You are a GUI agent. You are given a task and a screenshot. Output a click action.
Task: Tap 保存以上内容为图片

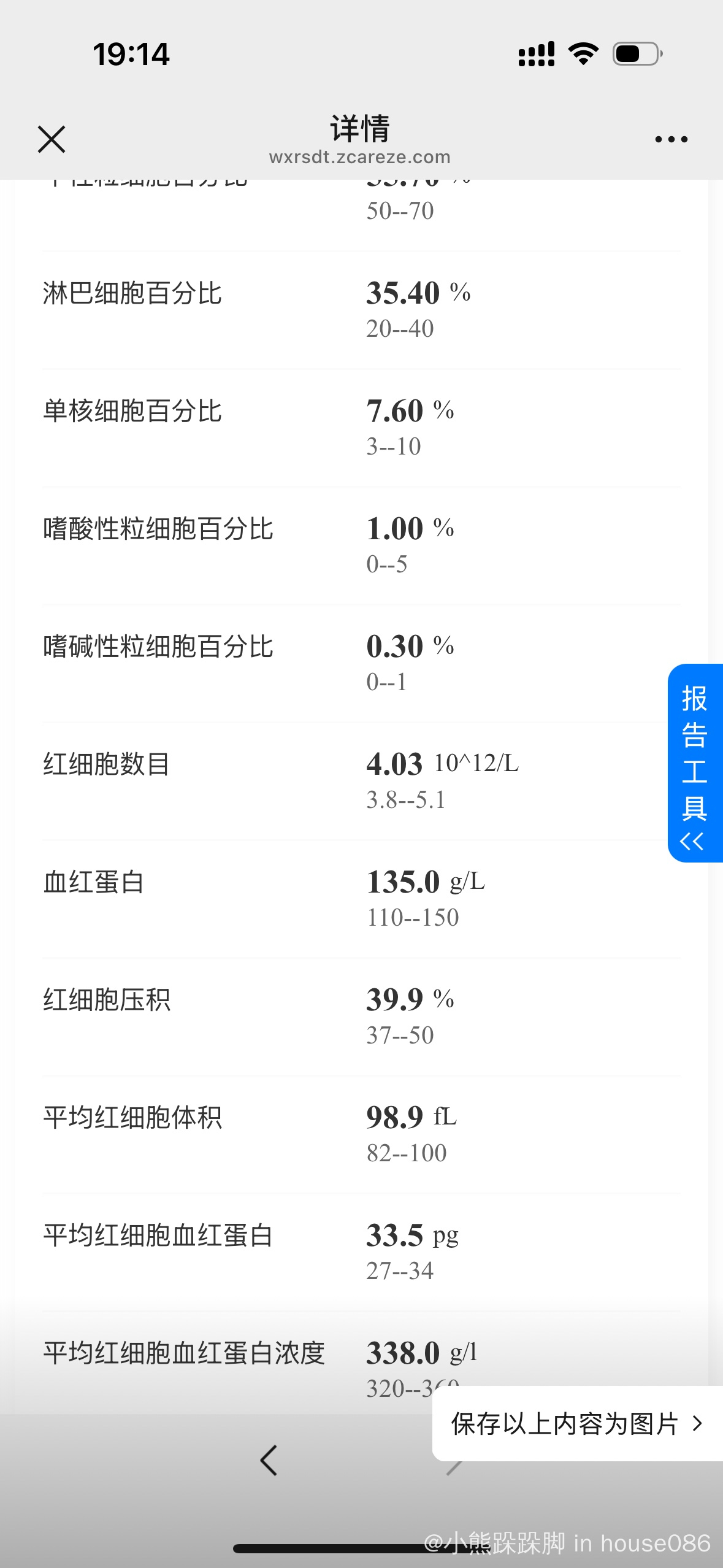click(x=576, y=1424)
